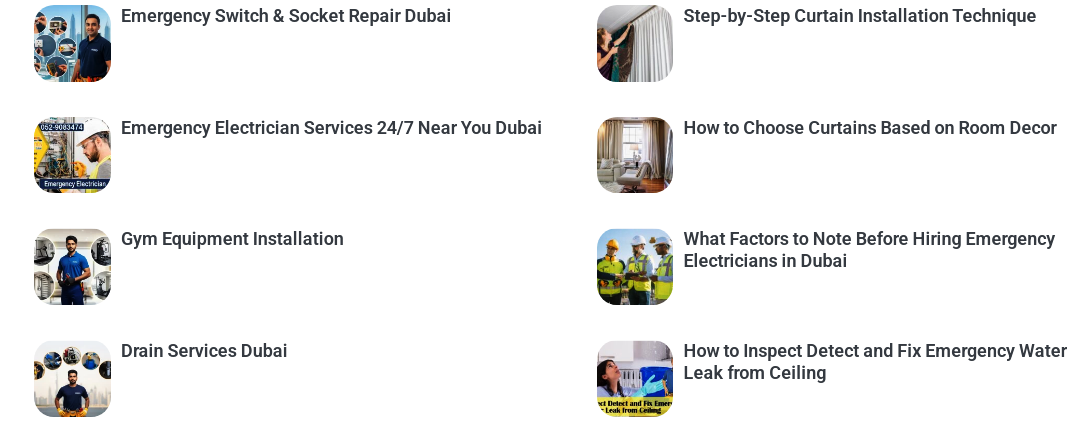Open the Gym Equipment Installation item
Image resolution: width=1072 pixels, height=422 pixels.
pos(232,239)
